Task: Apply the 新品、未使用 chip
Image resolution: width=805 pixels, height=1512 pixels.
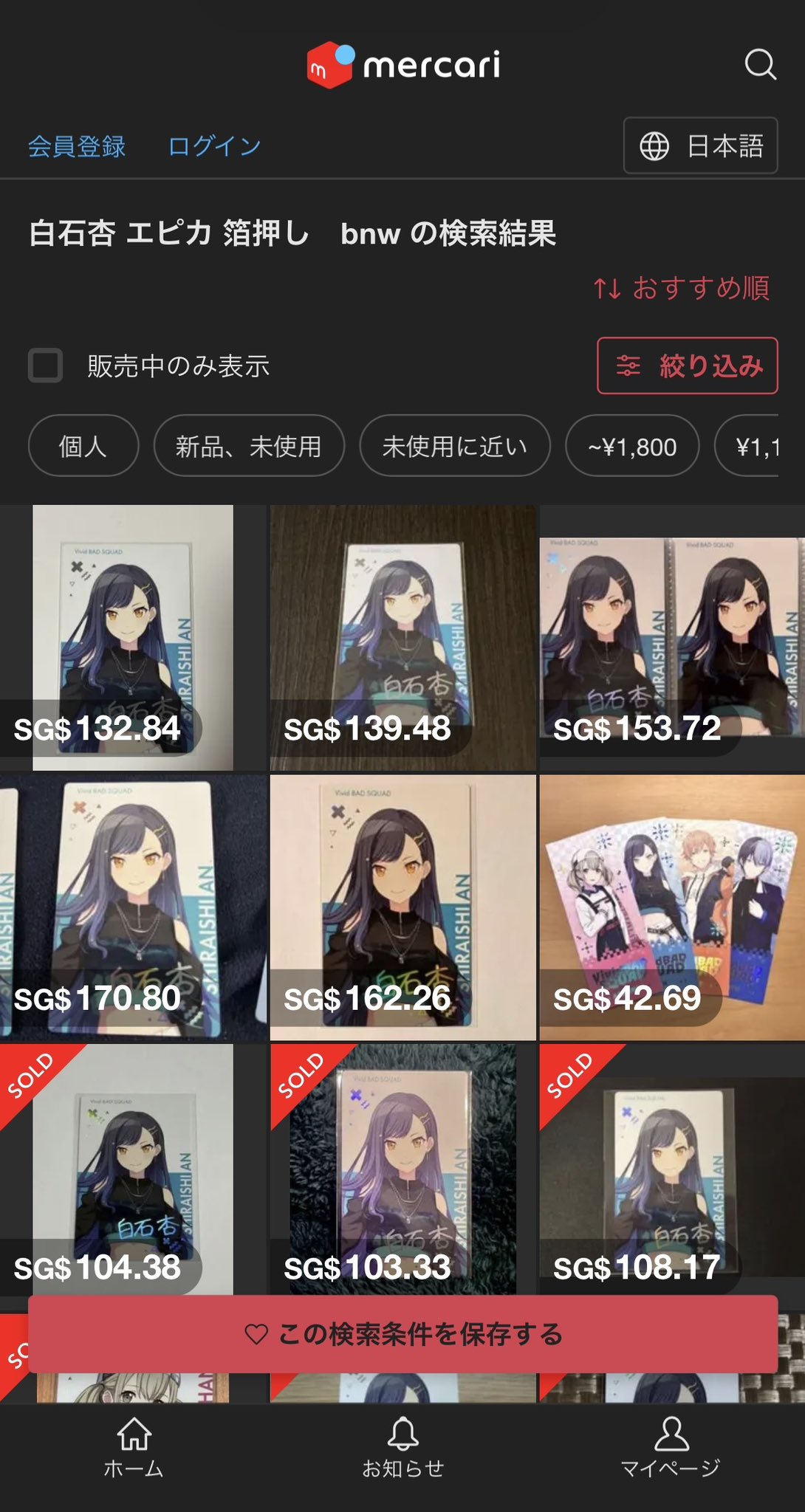Action: pyautogui.click(x=248, y=446)
